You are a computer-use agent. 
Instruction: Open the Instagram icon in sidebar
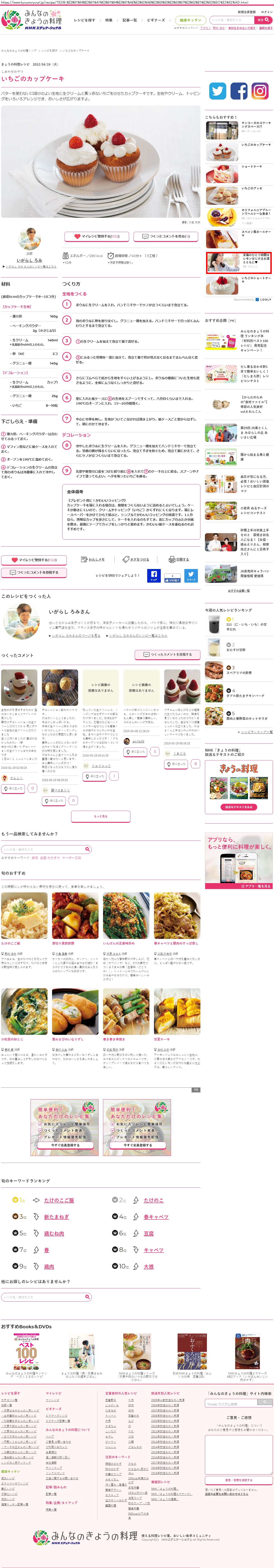[260, 91]
